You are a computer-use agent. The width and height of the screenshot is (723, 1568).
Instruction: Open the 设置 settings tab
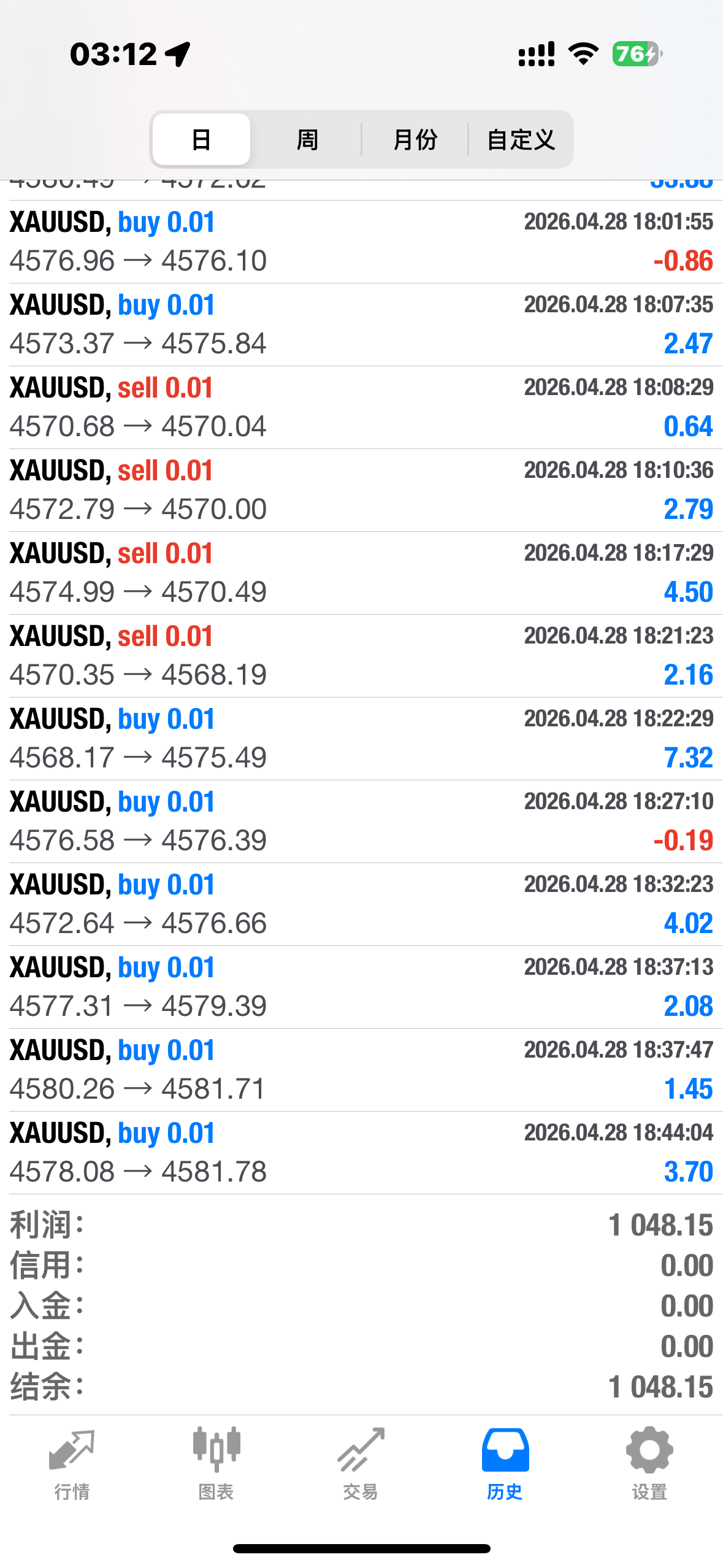(x=649, y=1464)
